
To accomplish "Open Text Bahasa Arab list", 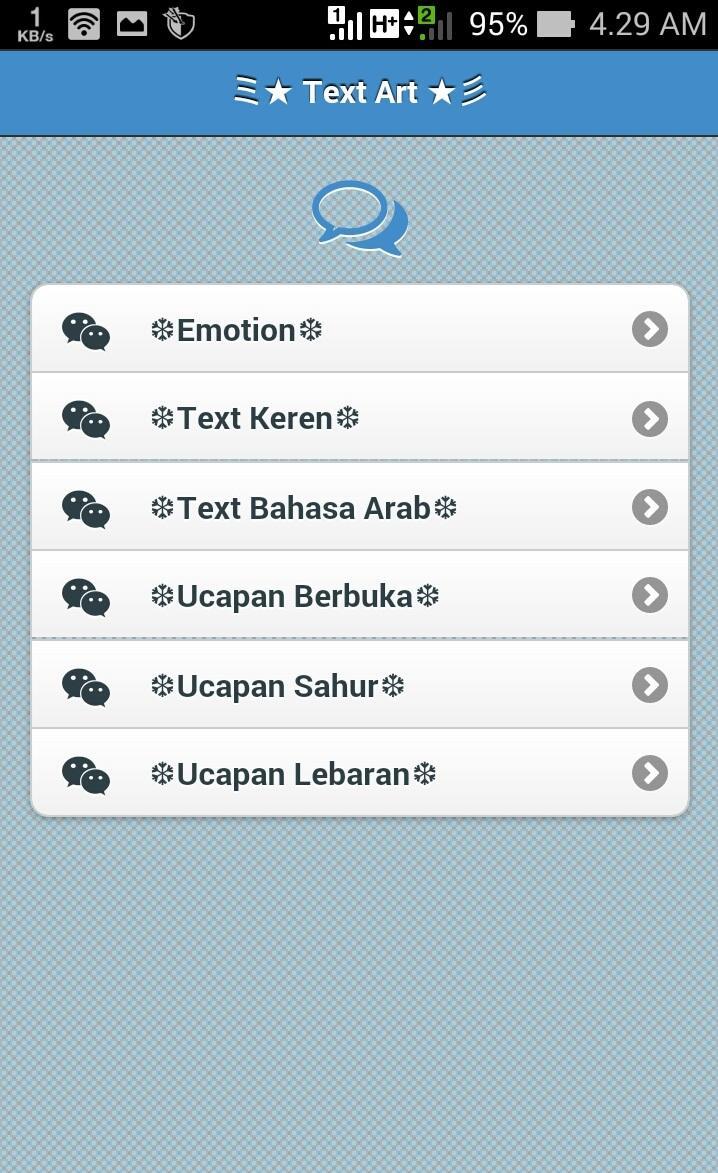I will pos(360,507).
